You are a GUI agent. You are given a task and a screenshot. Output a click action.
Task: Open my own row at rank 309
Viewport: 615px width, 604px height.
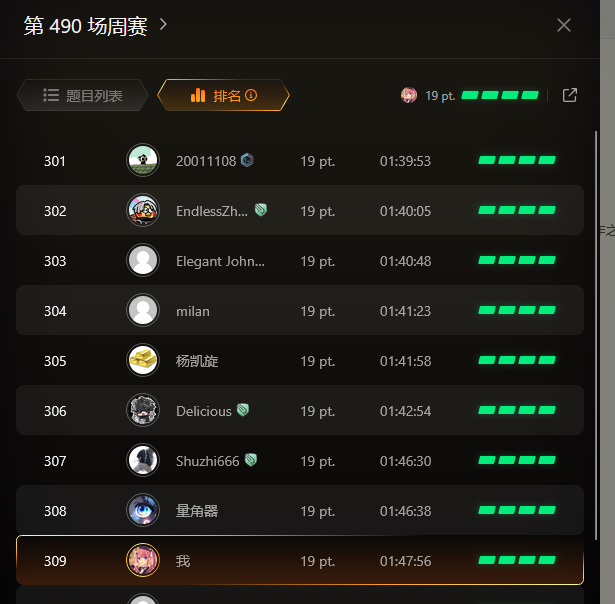coord(300,561)
